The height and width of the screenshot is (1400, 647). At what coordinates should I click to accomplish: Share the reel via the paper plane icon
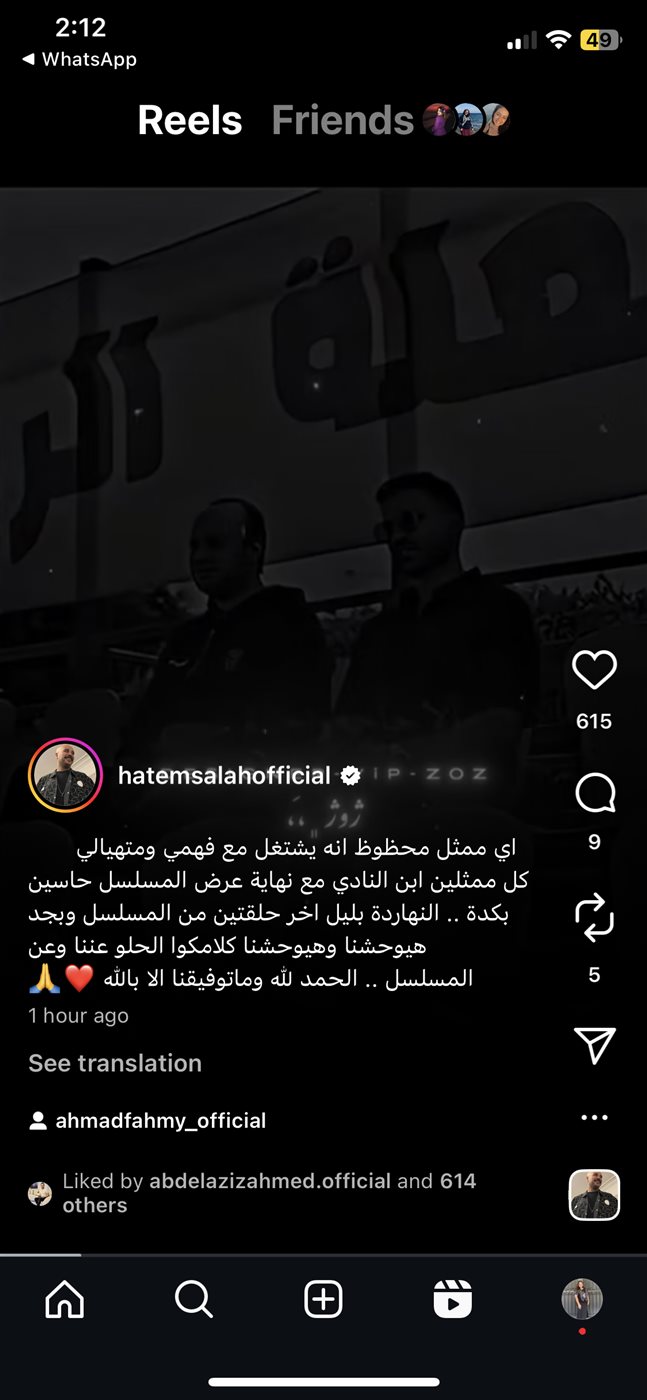(x=594, y=1045)
